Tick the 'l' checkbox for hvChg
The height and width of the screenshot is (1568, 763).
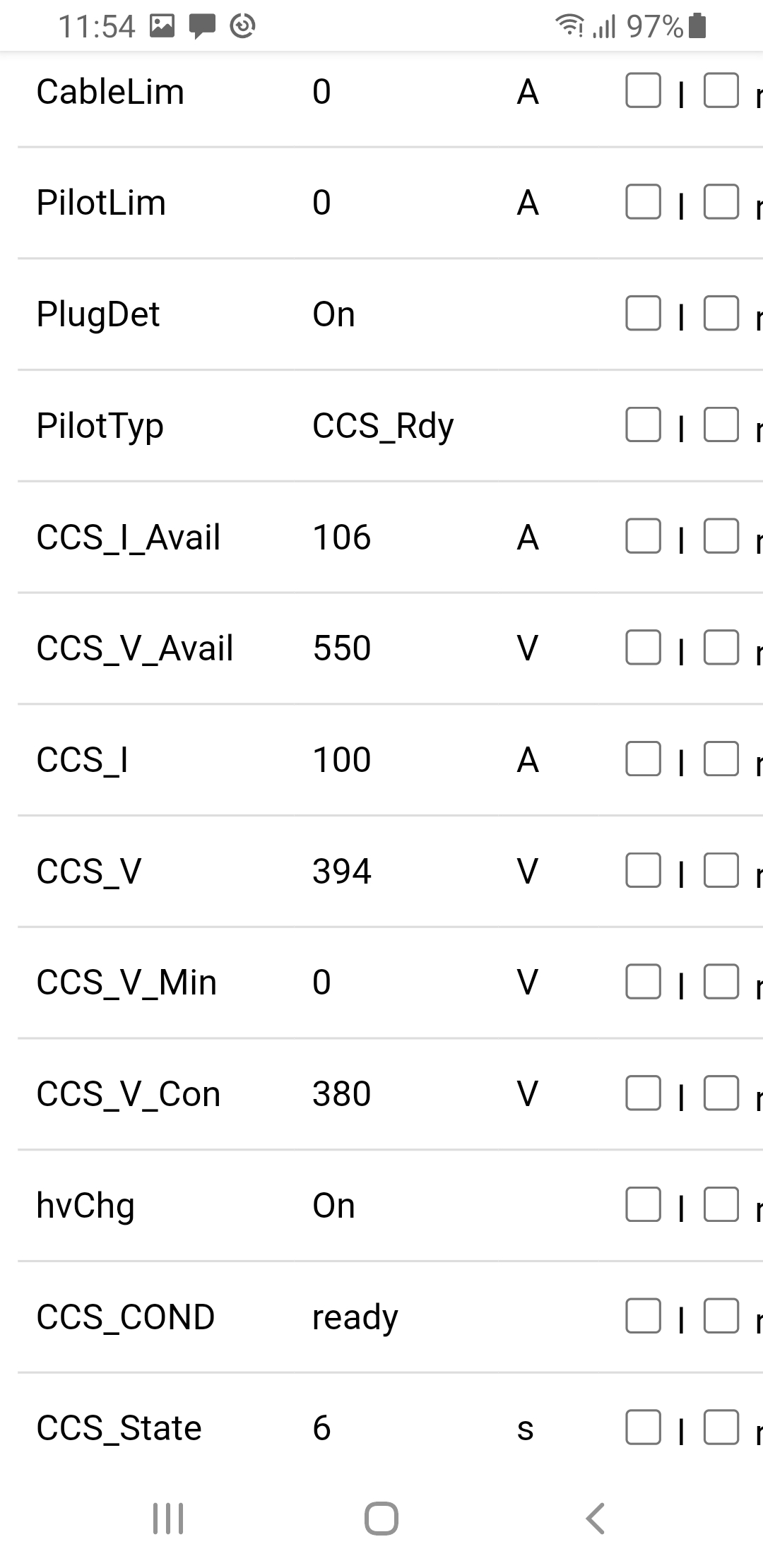tap(643, 1205)
